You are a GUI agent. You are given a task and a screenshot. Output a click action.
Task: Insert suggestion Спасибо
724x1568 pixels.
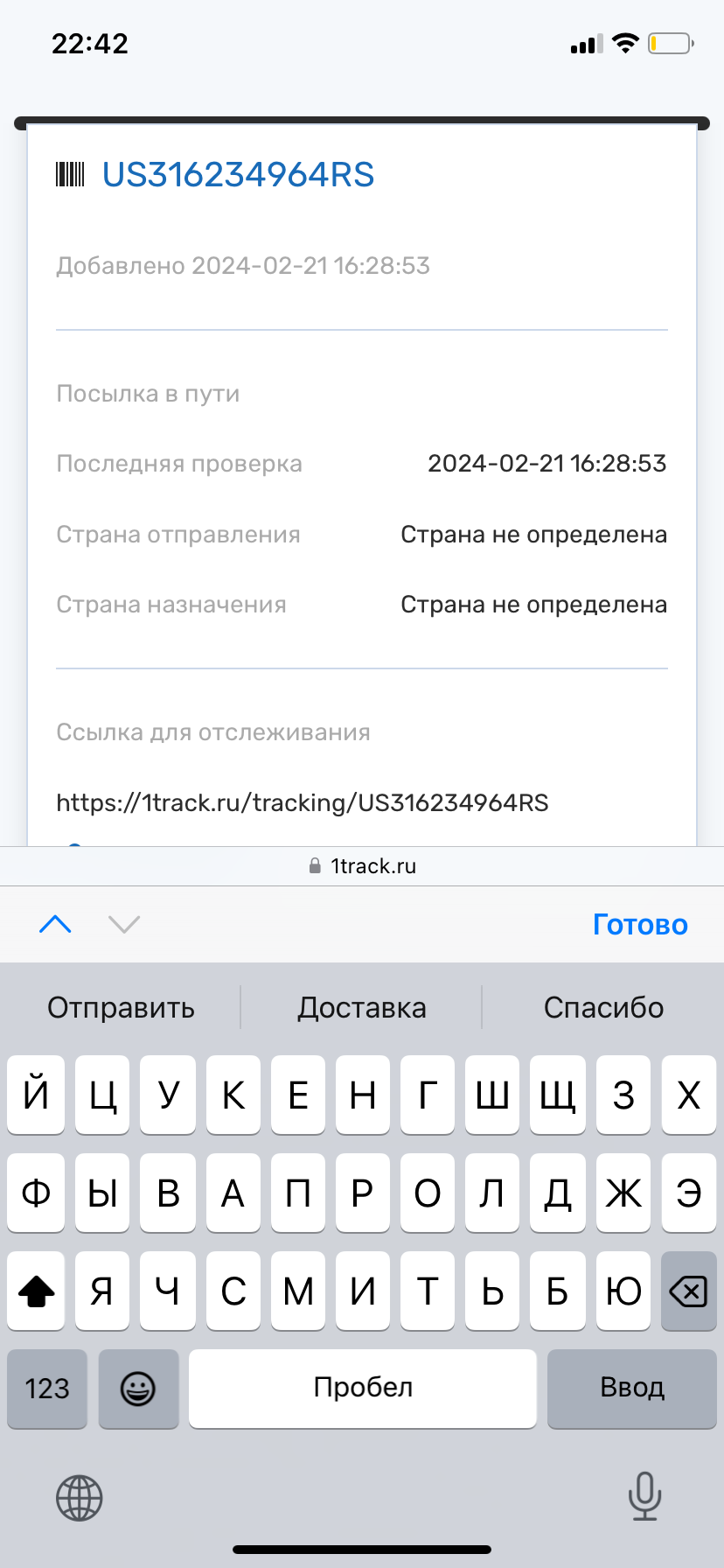point(603,1008)
